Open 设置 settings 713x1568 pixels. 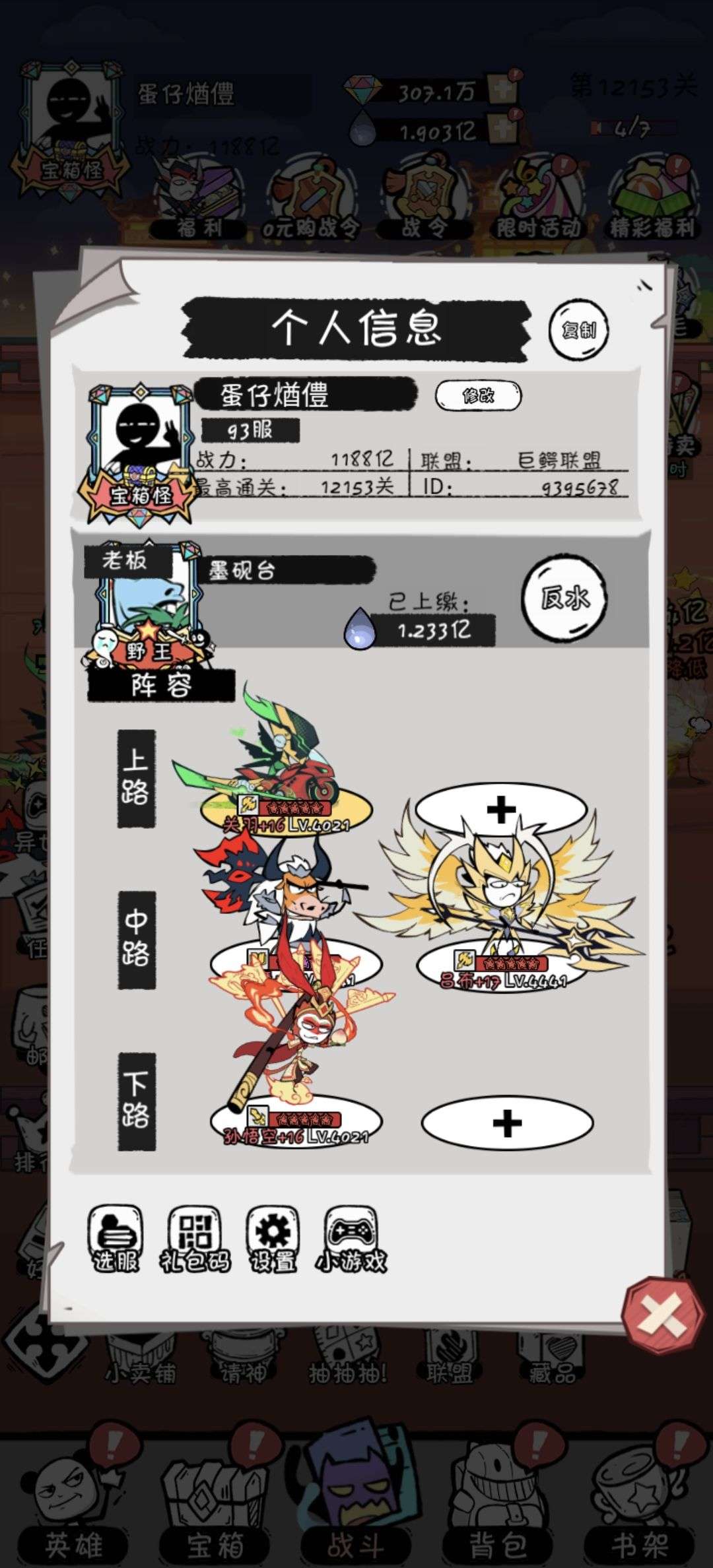pyautogui.click(x=273, y=1239)
